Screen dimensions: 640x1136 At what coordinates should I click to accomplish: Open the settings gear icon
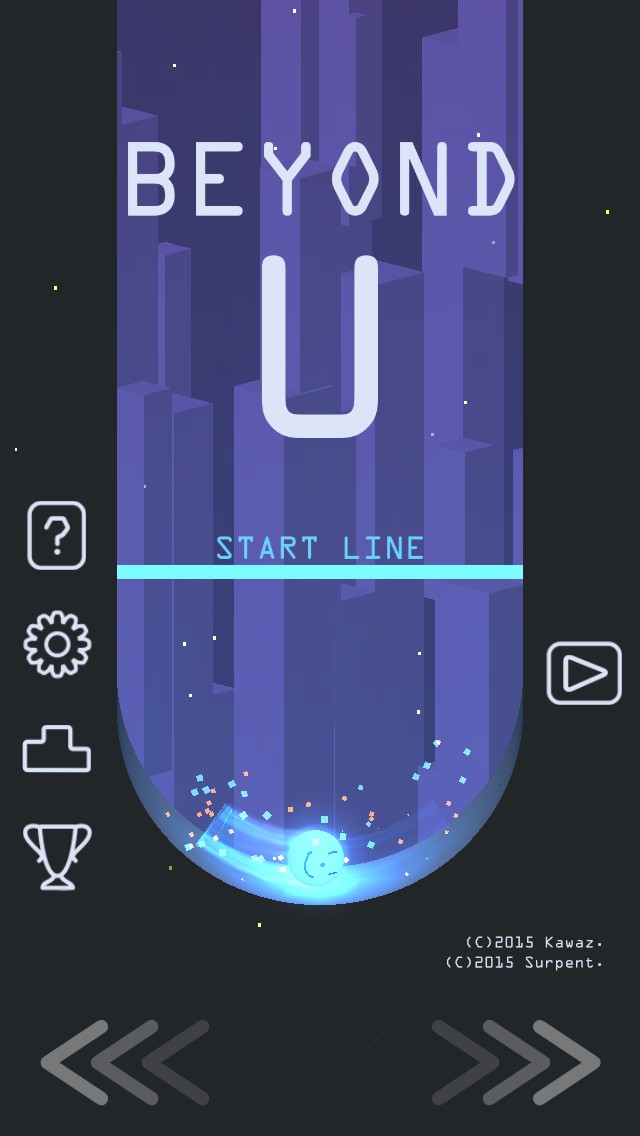click(57, 644)
